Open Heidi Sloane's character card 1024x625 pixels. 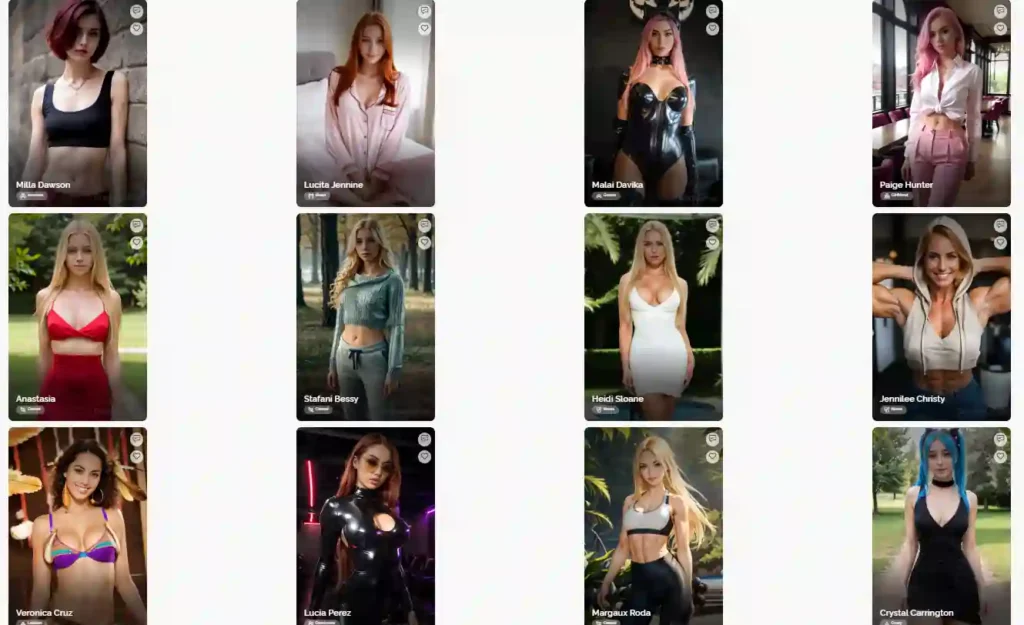click(653, 320)
